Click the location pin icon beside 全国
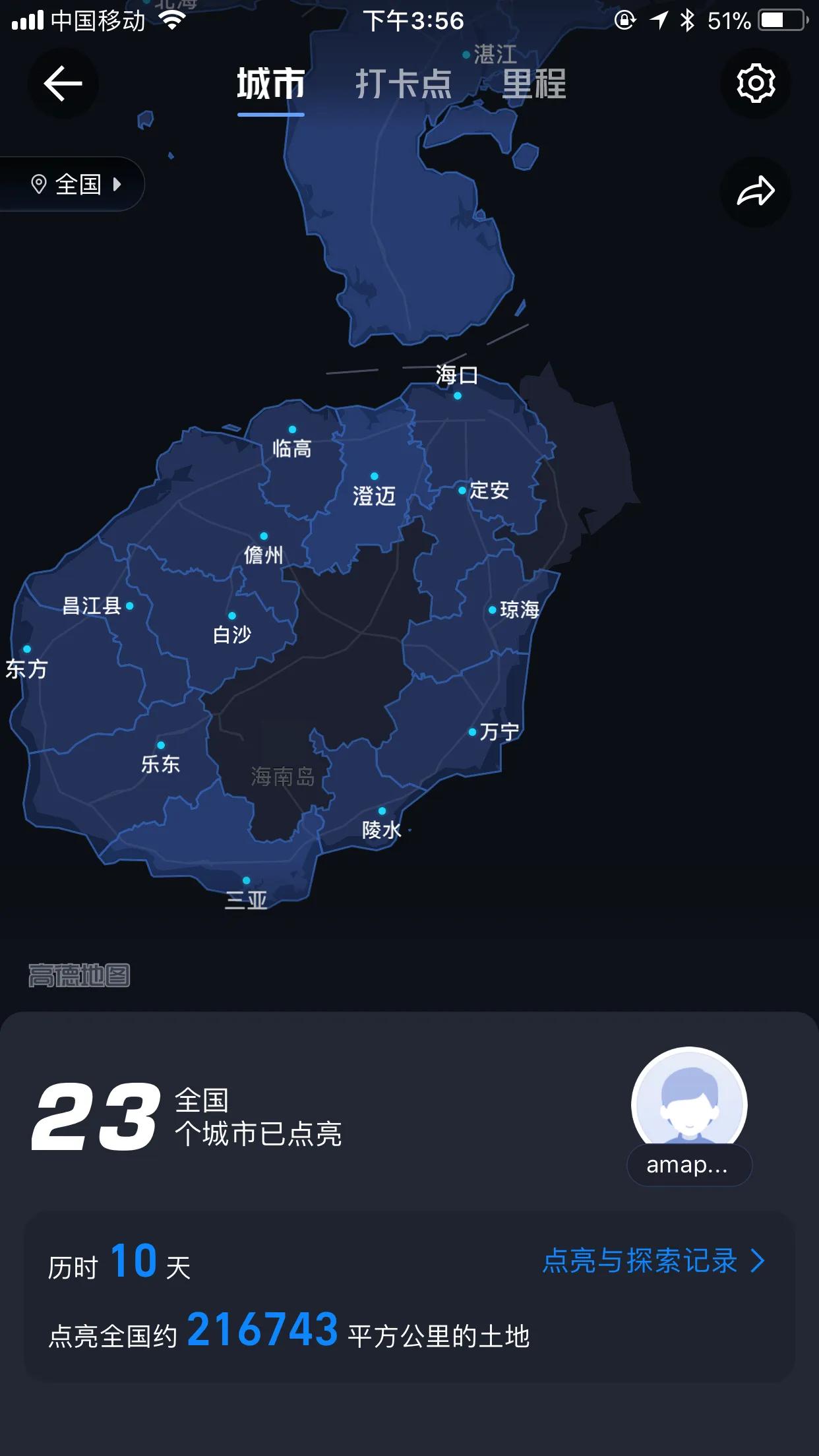The image size is (819, 1456). coord(38,184)
